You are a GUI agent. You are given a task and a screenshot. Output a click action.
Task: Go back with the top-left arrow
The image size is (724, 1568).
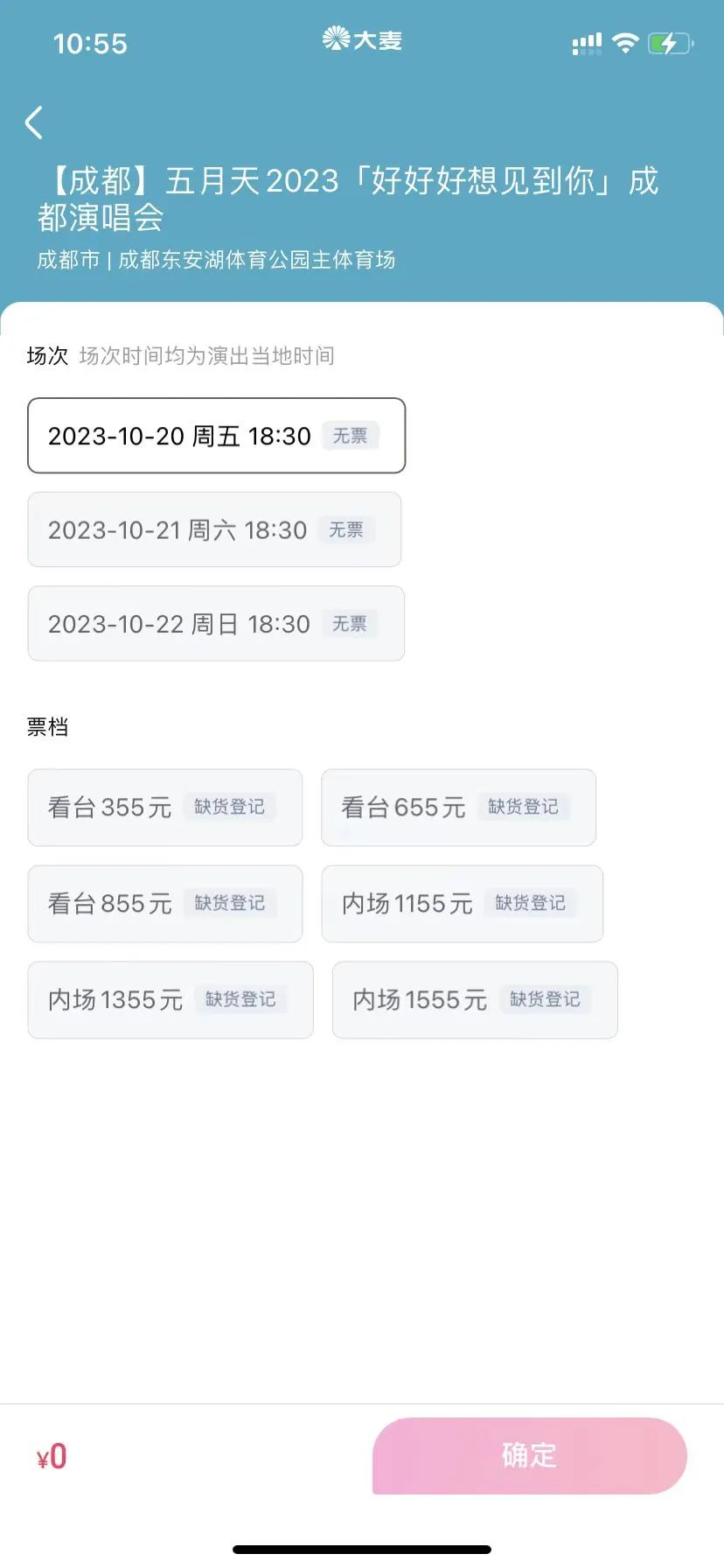point(34,122)
